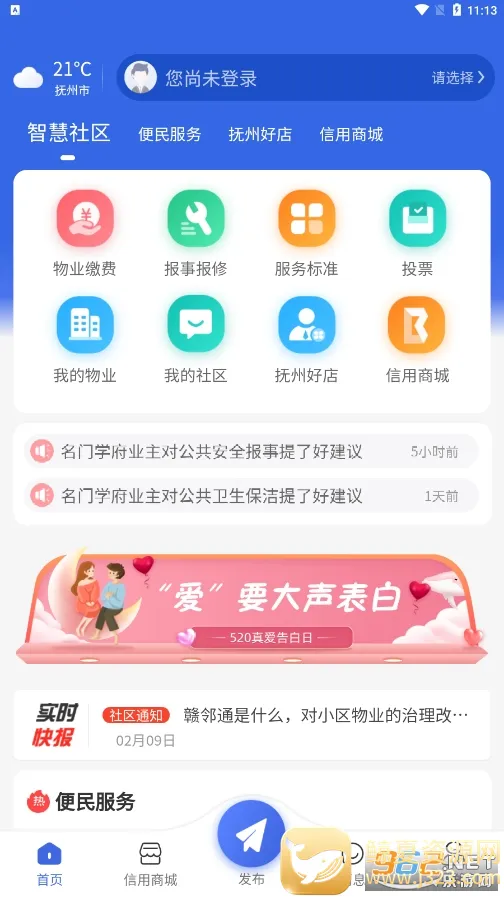
Task: Tap the 您尚未登录 login bar
Action: point(305,78)
